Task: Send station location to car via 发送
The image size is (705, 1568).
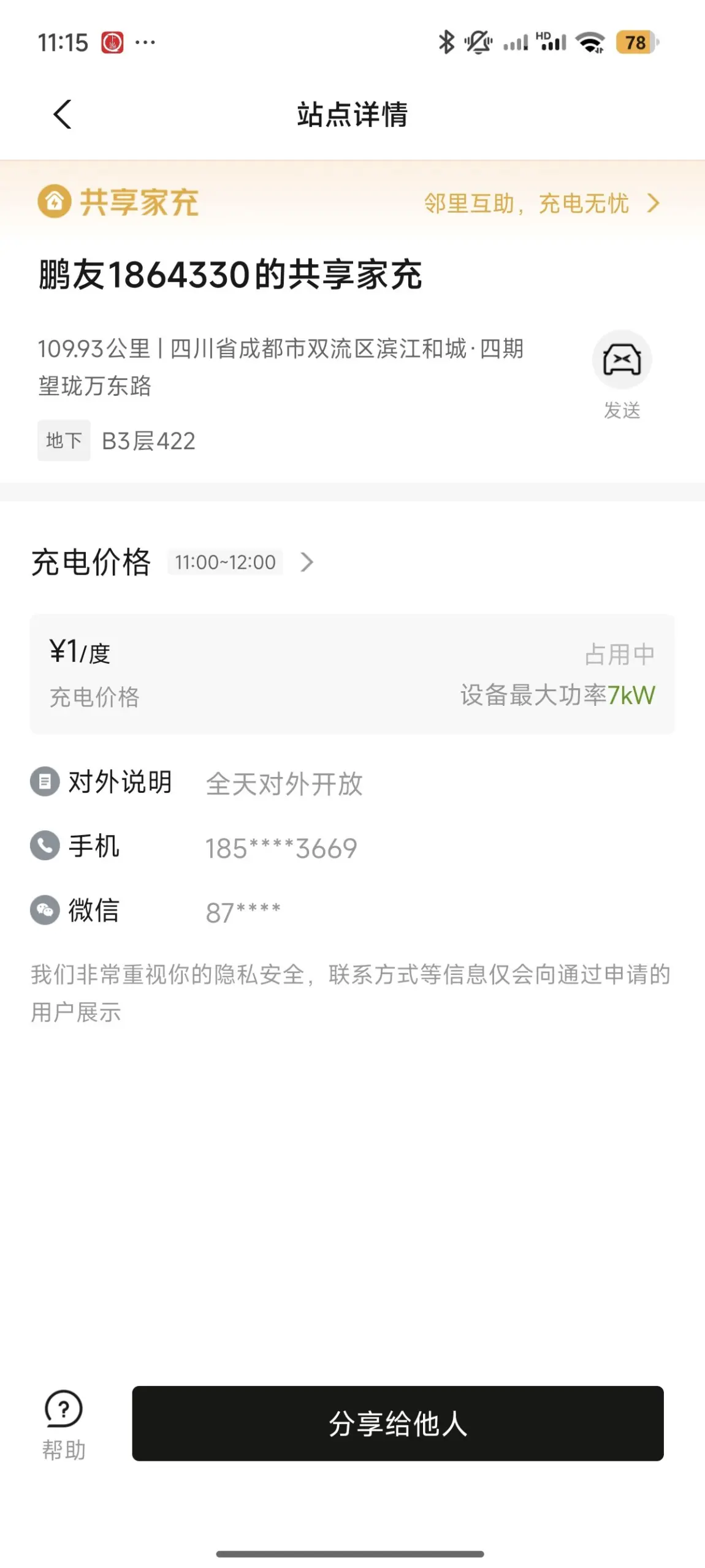Action: click(622, 375)
